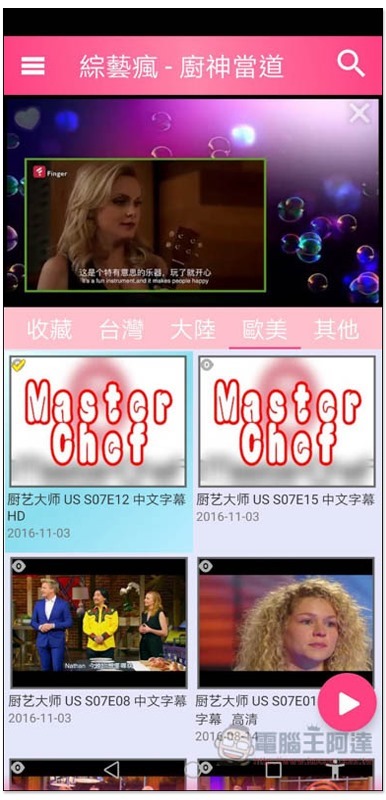Viewport: 386px width, 800px height.
Task: Switch to the 台灣 tab
Action: (121, 329)
